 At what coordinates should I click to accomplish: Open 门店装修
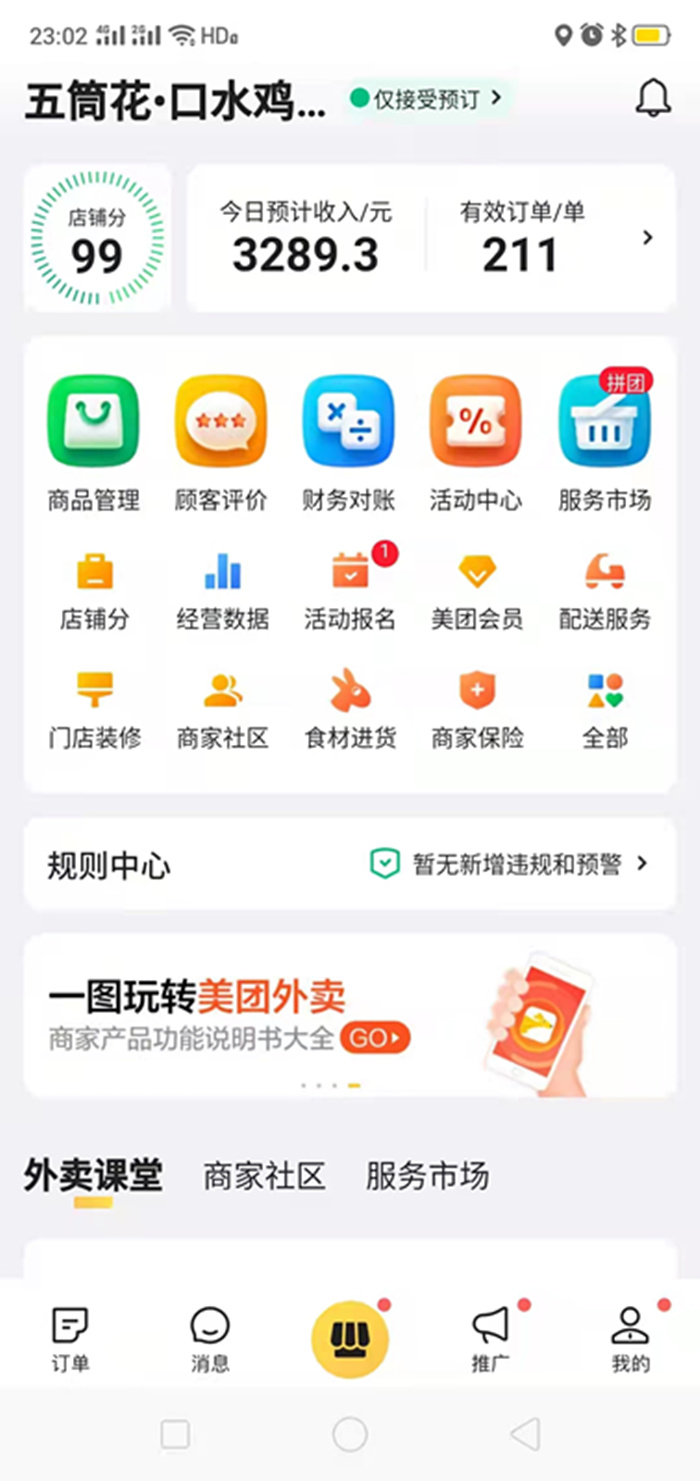pos(95,710)
